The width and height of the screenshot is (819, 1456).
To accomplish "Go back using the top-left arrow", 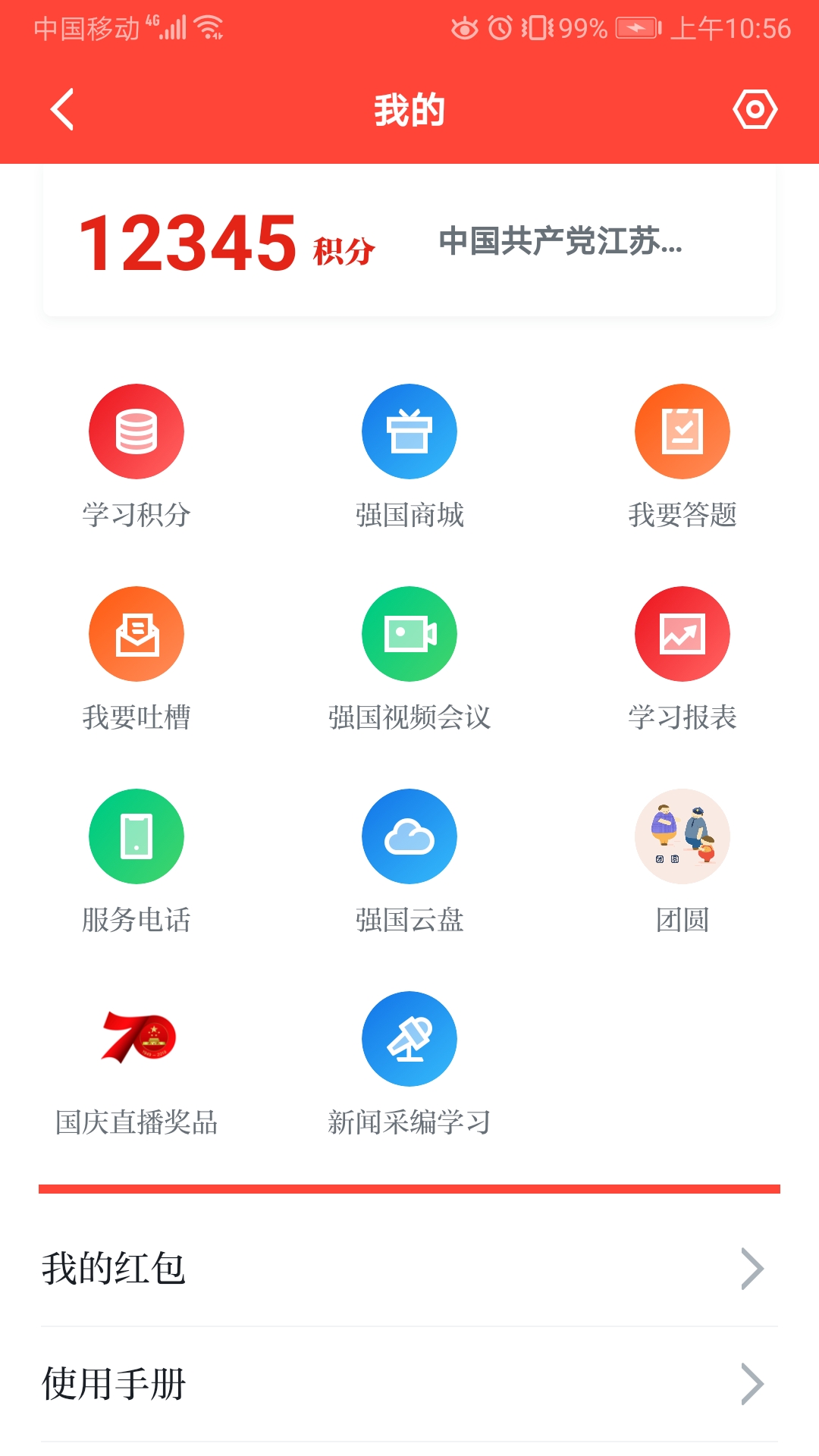I will [x=62, y=110].
